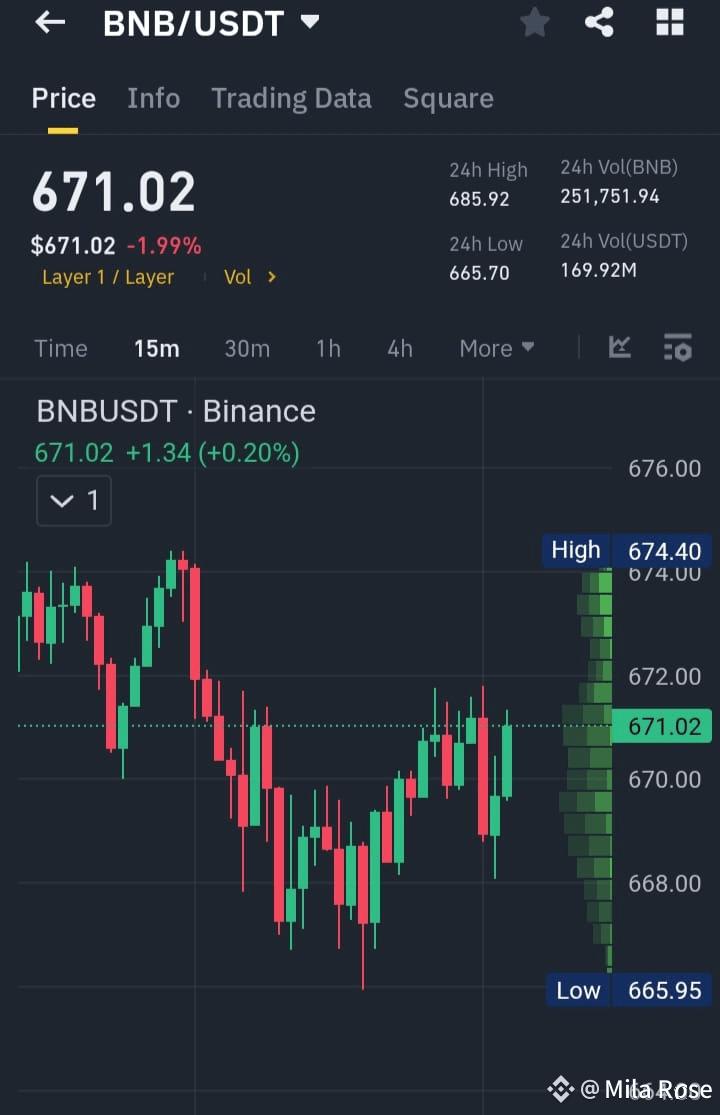This screenshot has height=1115, width=720.
Task: Click the back arrow to return
Action: coord(50,23)
